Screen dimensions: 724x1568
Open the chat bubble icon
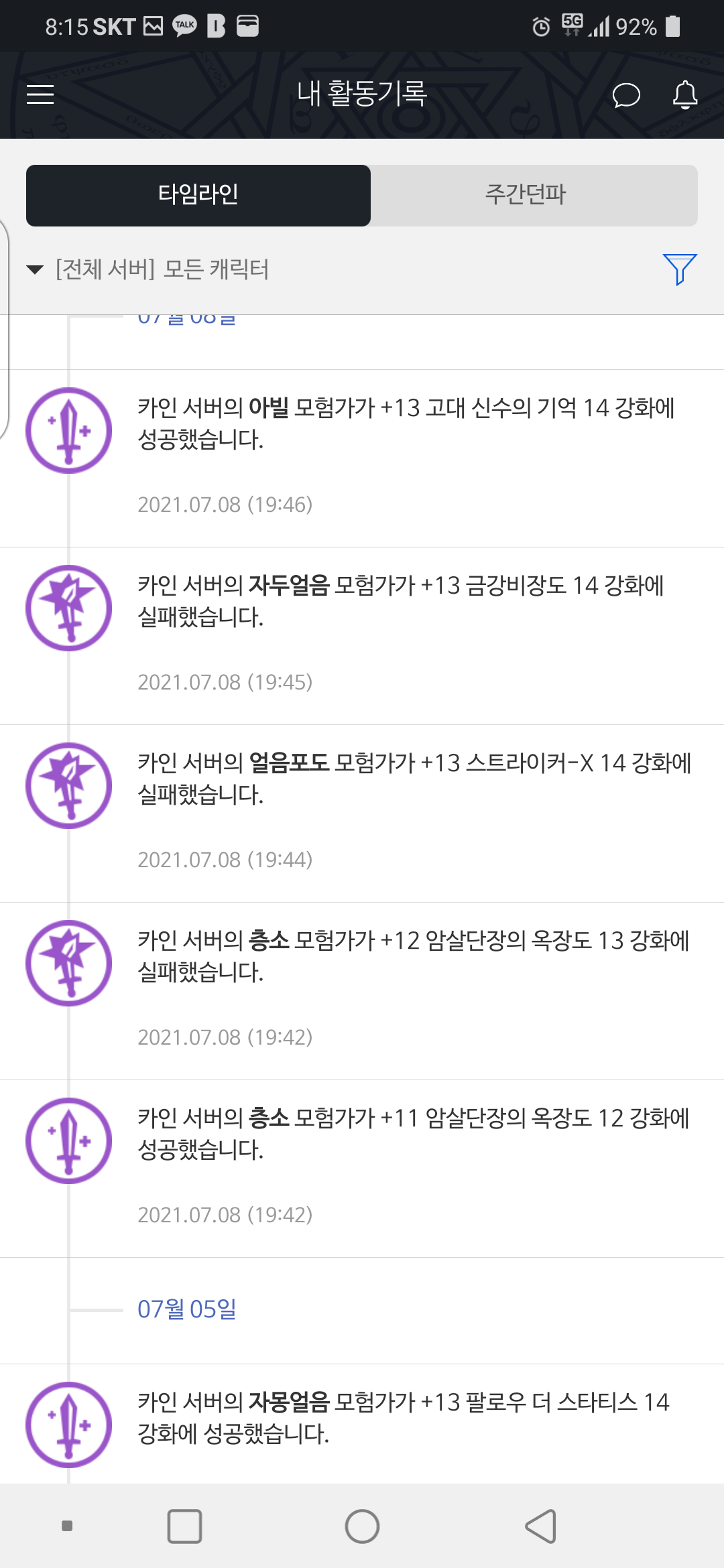pos(626,95)
